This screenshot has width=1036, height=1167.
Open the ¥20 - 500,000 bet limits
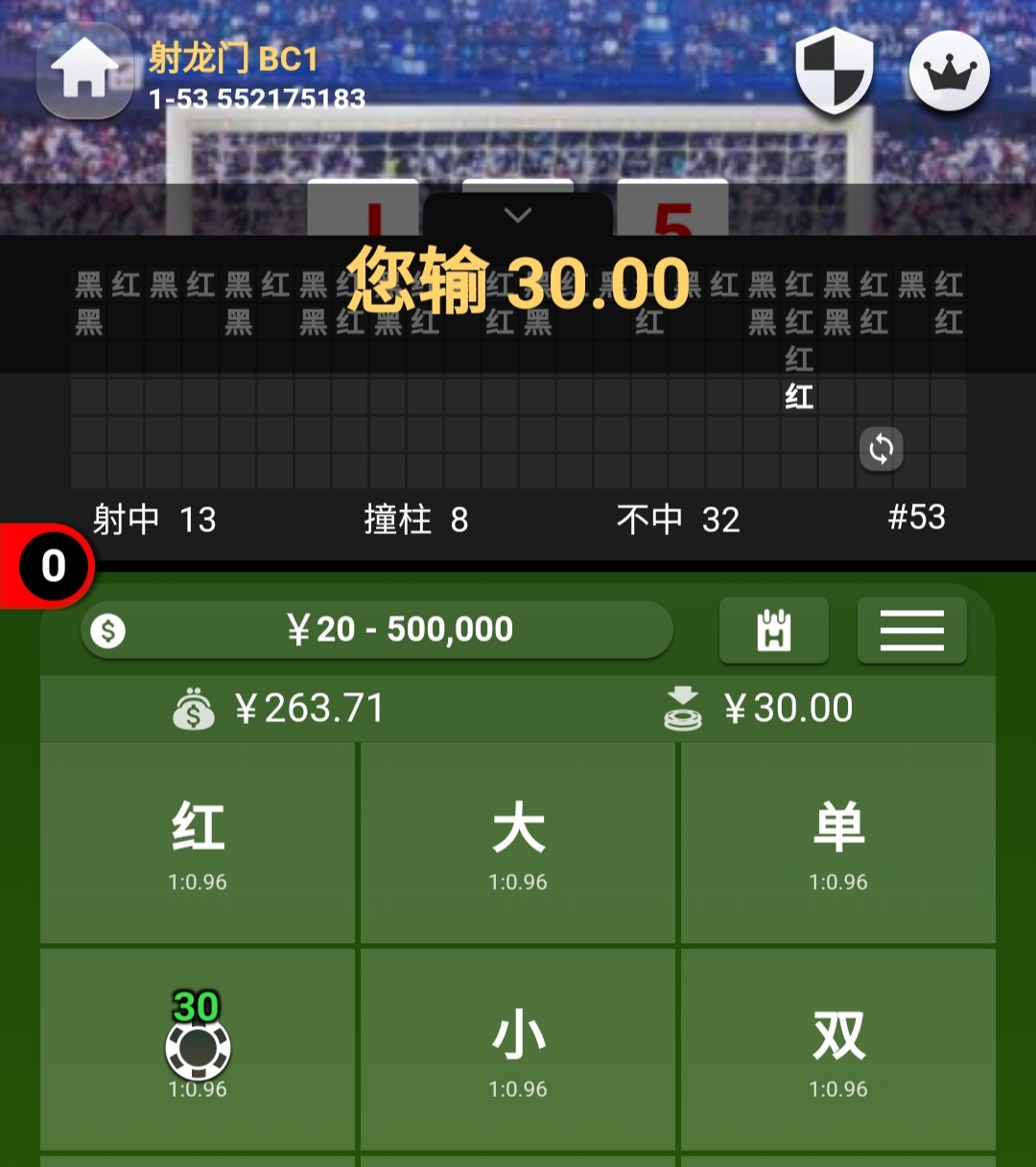(377, 630)
